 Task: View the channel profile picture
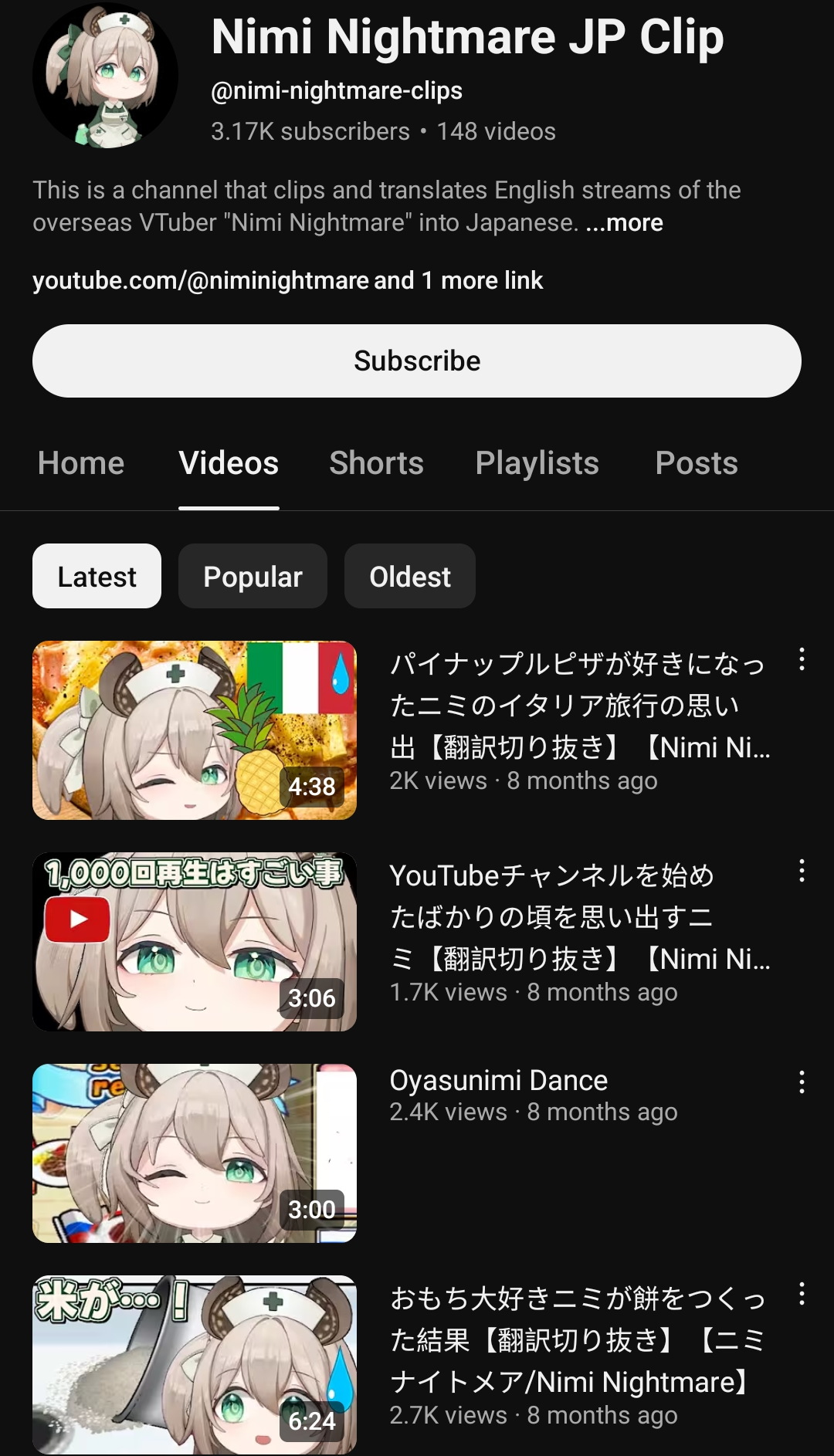pos(106,76)
